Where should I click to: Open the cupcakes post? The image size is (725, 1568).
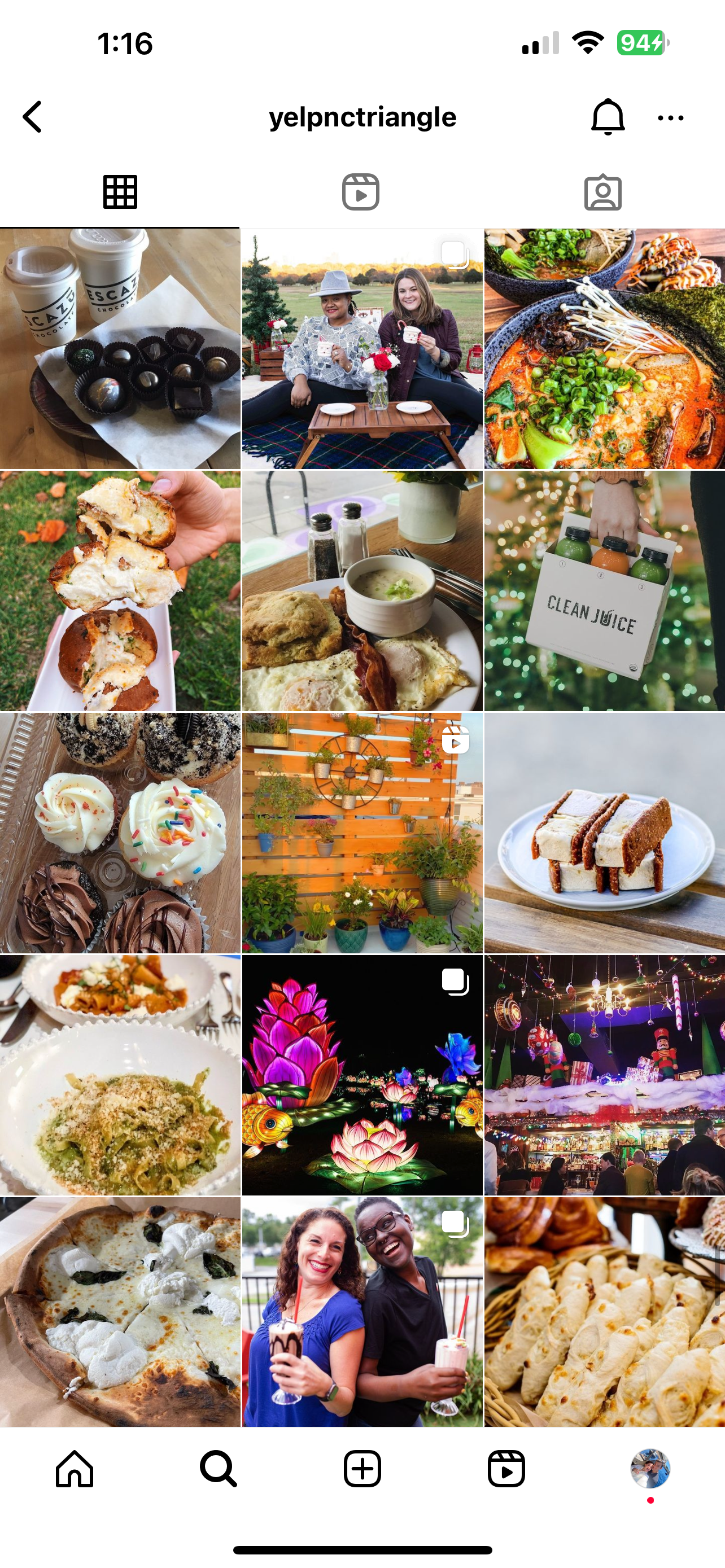120,833
